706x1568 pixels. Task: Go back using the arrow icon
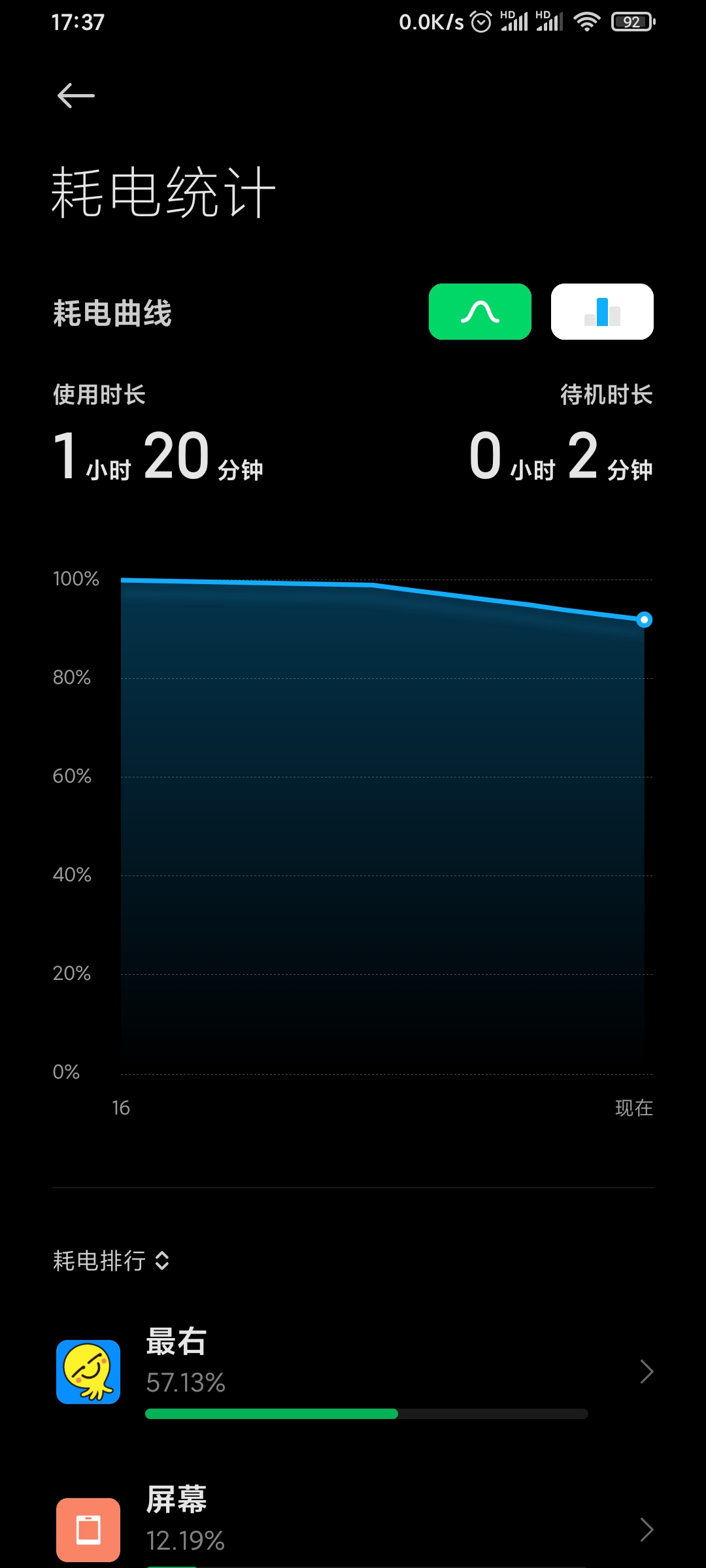[x=76, y=96]
